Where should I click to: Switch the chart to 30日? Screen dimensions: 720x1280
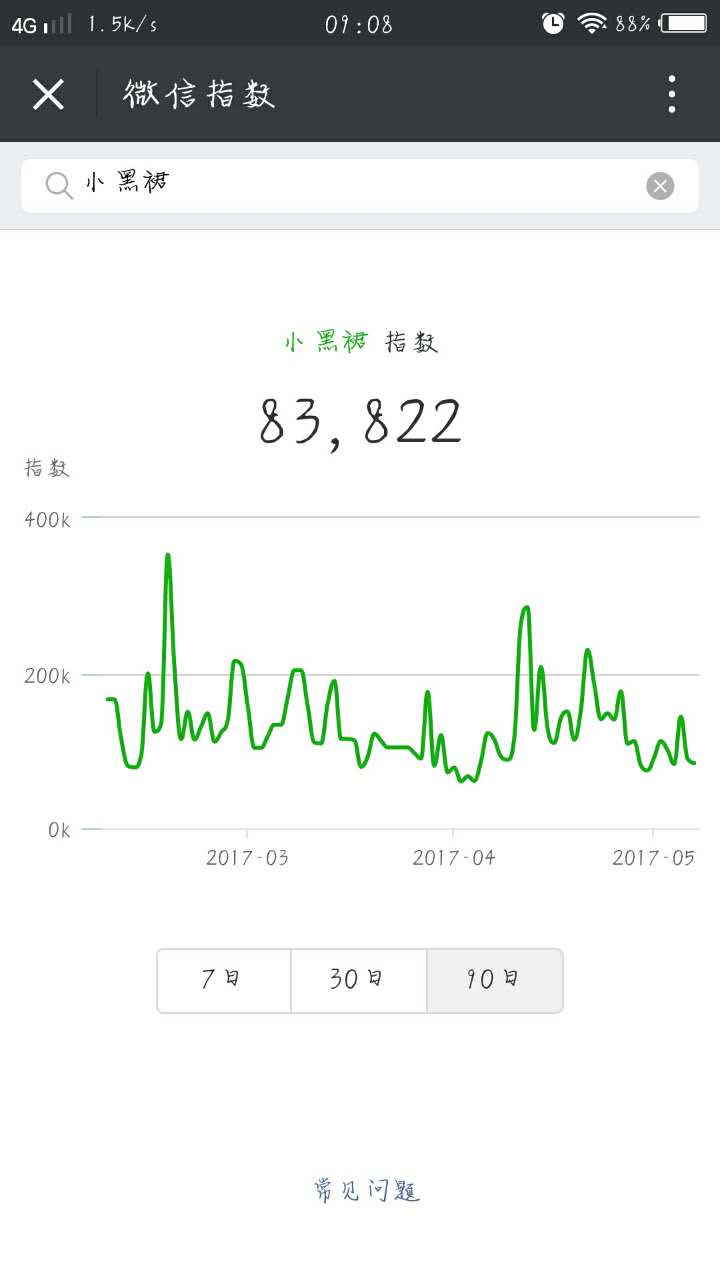(359, 980)
